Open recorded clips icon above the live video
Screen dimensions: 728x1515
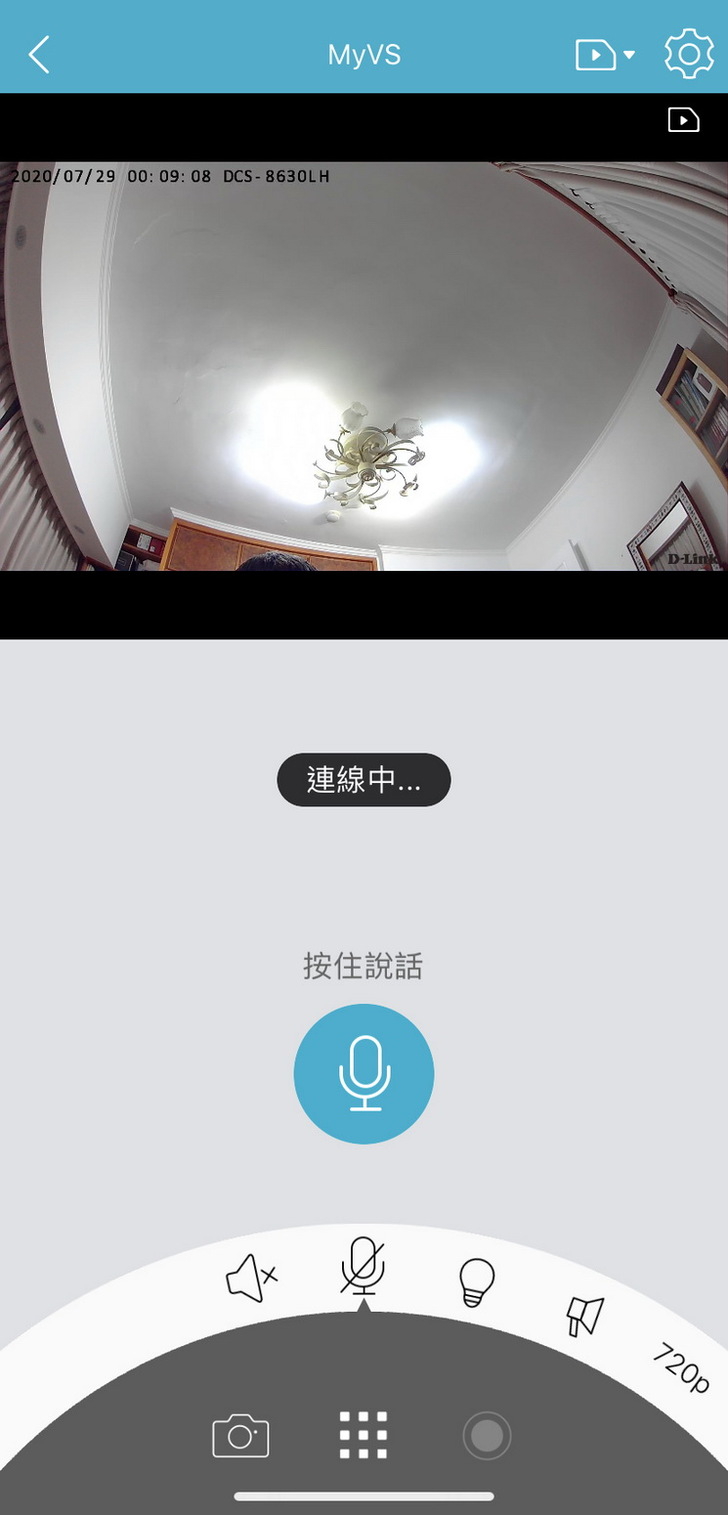tap(684, 120)
